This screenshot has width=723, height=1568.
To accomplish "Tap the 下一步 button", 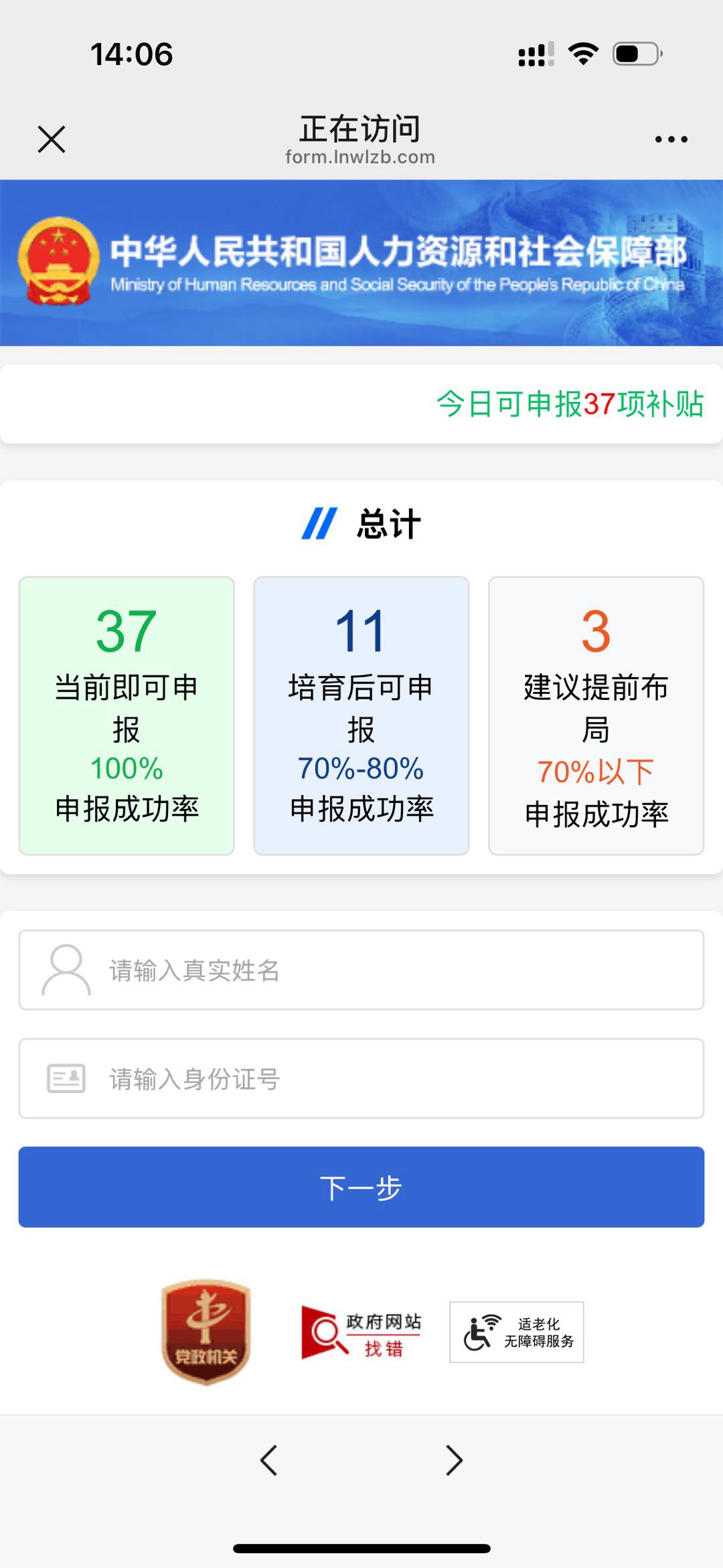I will pyautogui.click(x=361, y=1187).
